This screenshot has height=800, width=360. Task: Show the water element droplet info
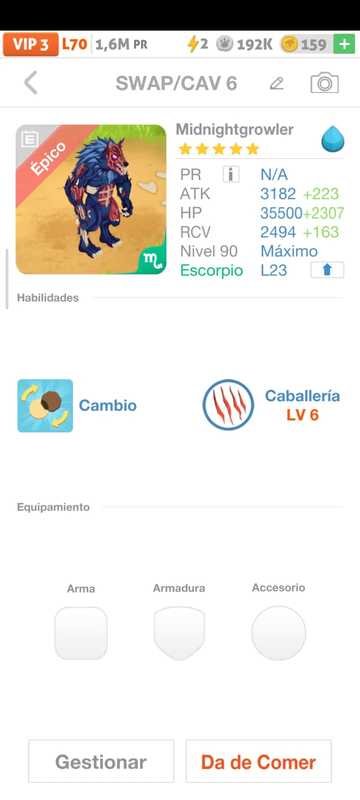[x=333, y=139]
